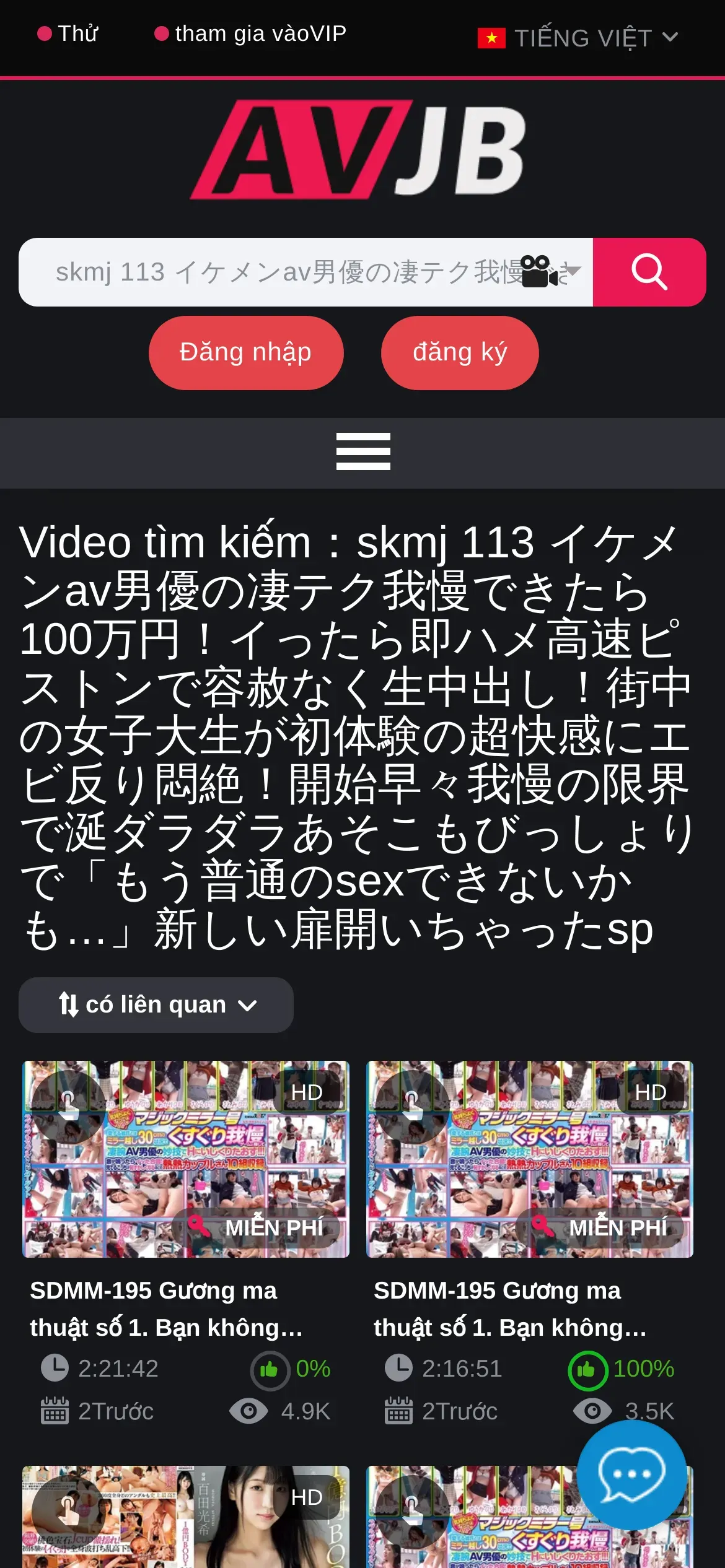Open the video-type dropdown in the search box
Image resolution: width=725 pixels, height=1568 pixels.
[x=551, y=271]
